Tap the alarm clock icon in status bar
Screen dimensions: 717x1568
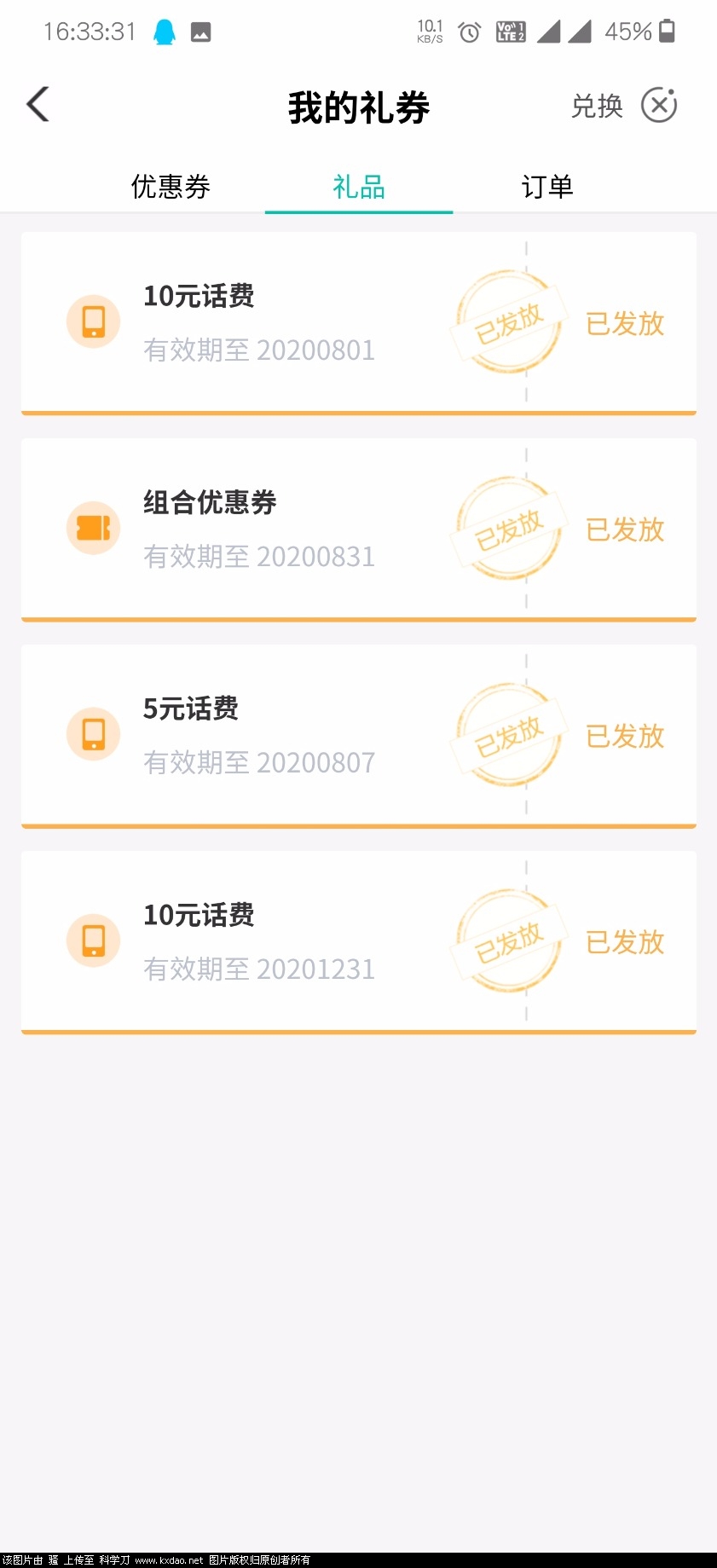[x=467, y=31]
